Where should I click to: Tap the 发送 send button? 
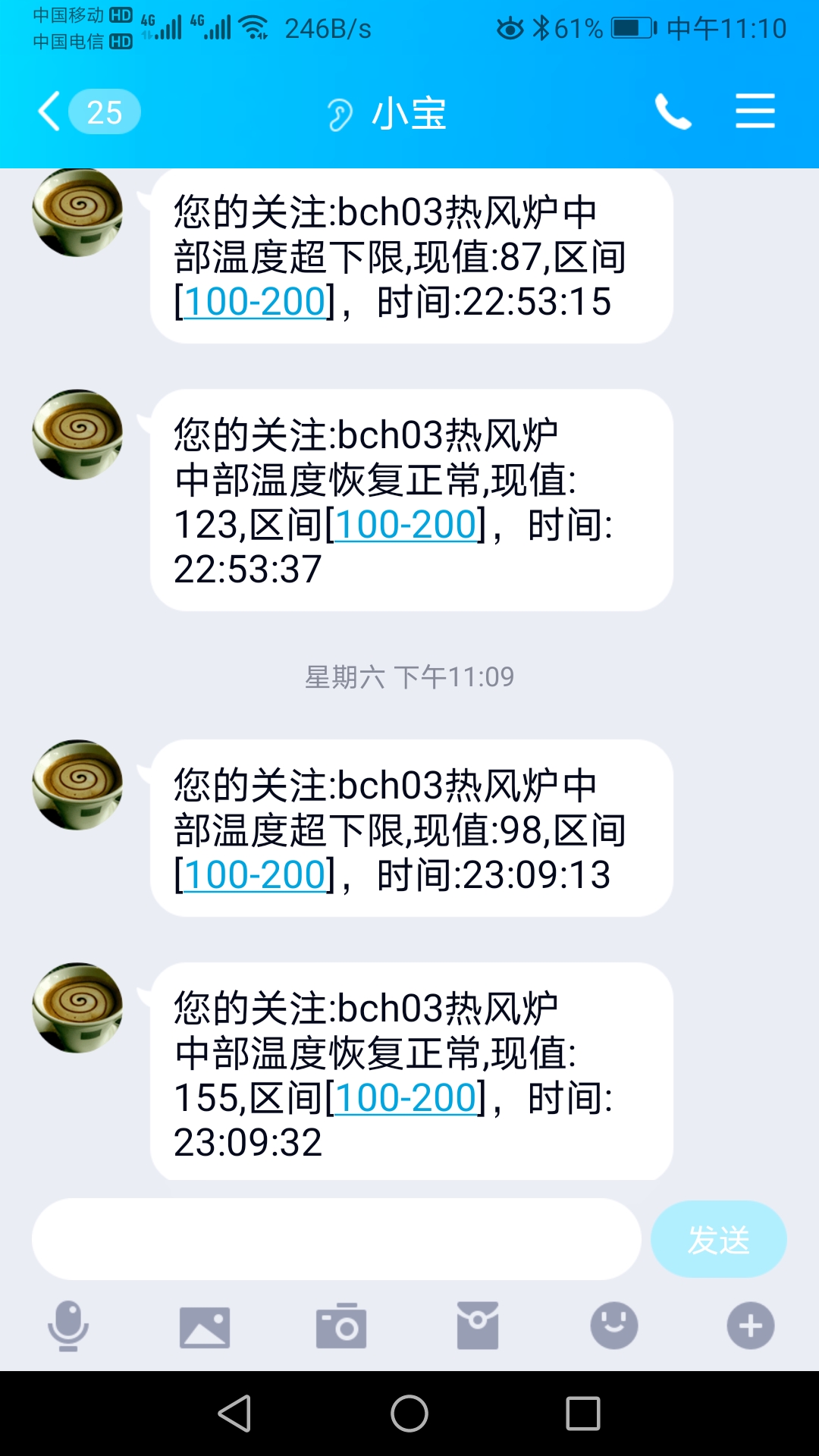pos(718,1239)
